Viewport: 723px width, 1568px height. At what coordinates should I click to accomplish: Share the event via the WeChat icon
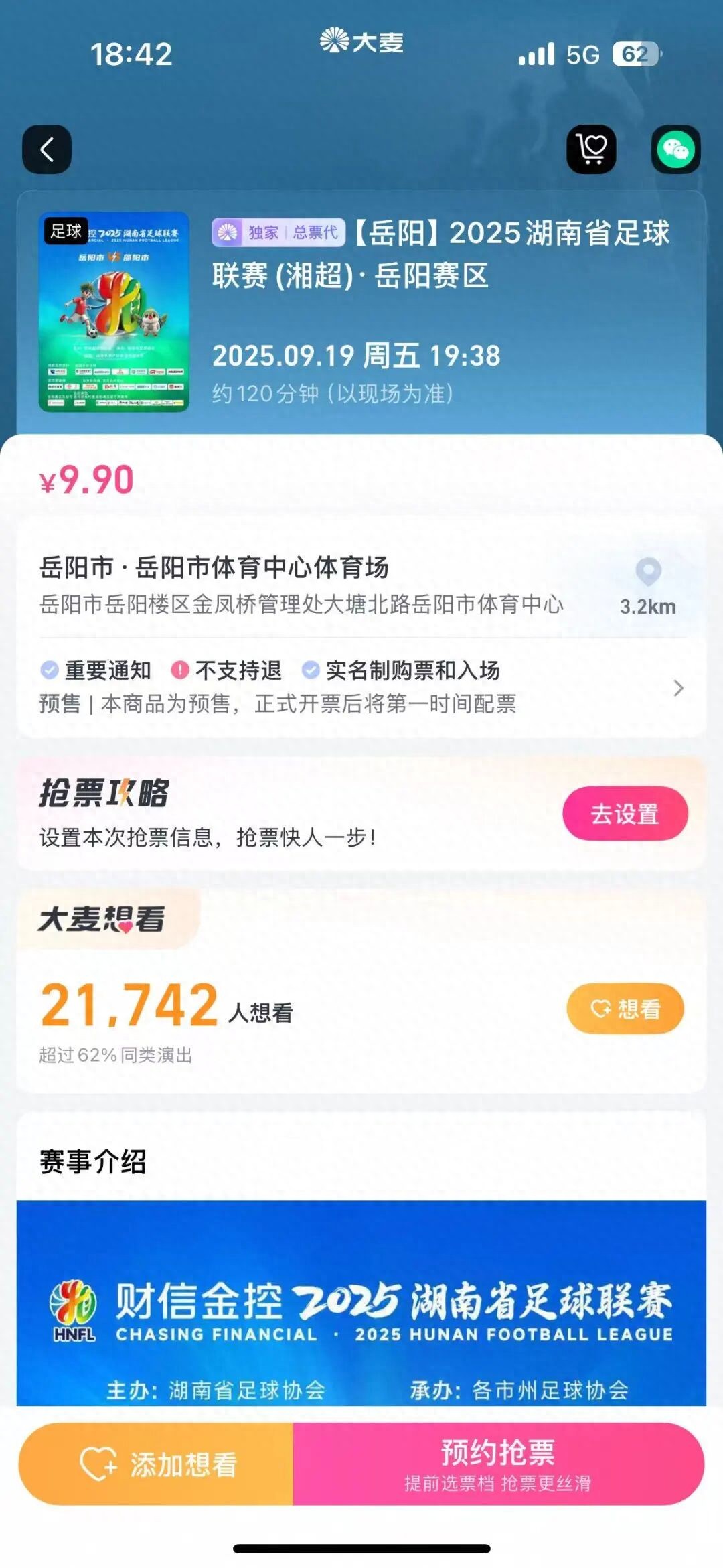click(675, 149)
